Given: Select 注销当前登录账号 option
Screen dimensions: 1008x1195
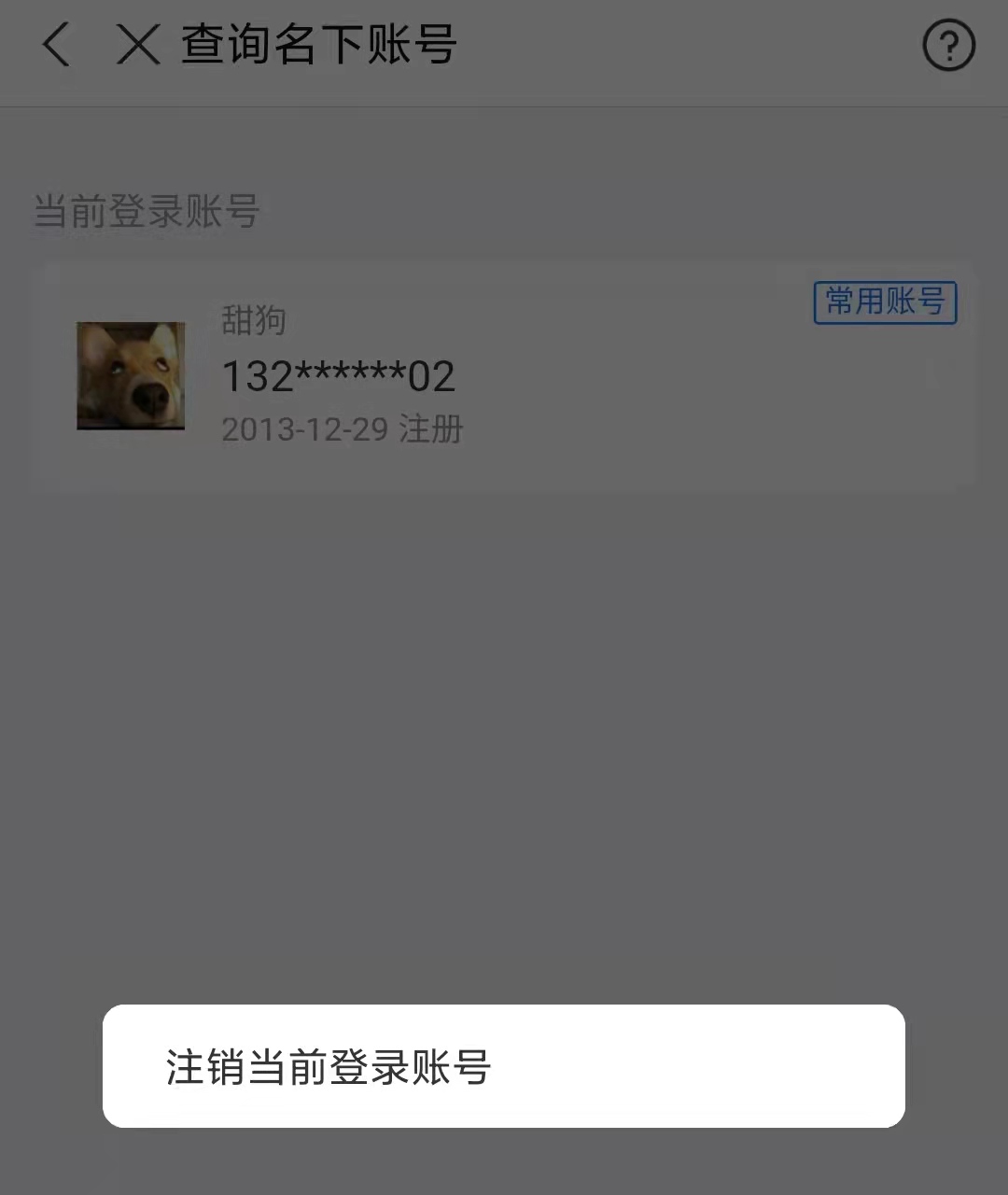Looking at the screenshot, I should tap(504, 1066).
